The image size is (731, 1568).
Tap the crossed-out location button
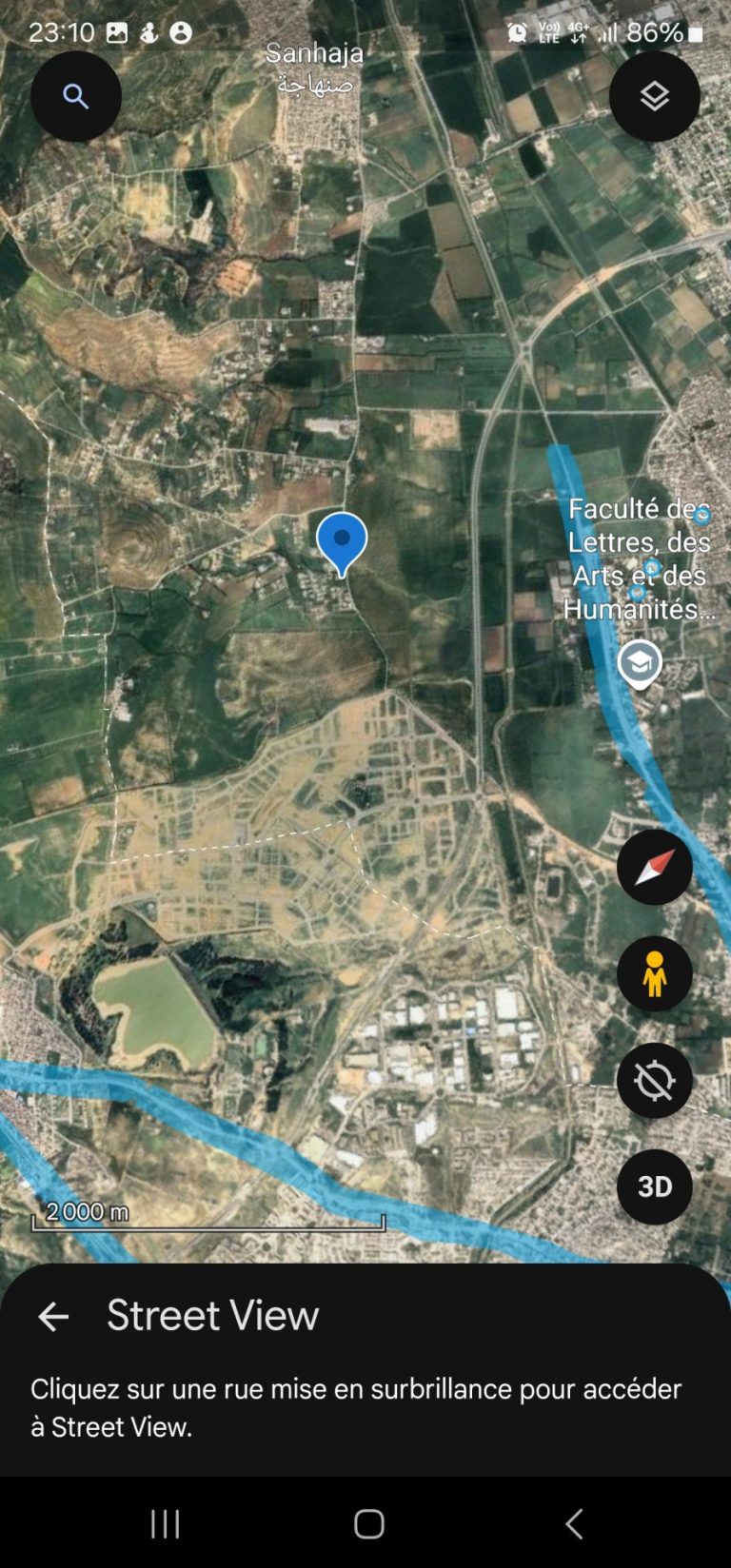pos(654,1080)
